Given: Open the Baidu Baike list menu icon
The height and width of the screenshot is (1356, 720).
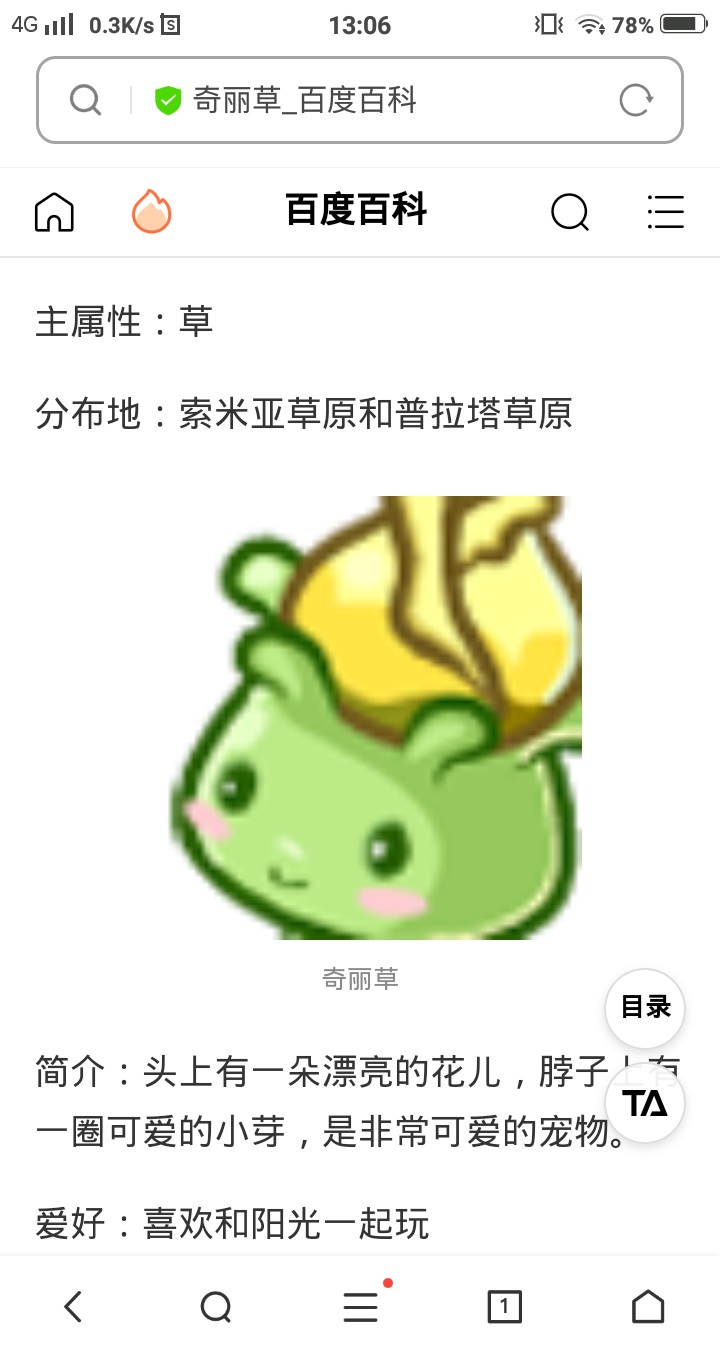Looking at the screenshot, I should click(x=666, y=212).
